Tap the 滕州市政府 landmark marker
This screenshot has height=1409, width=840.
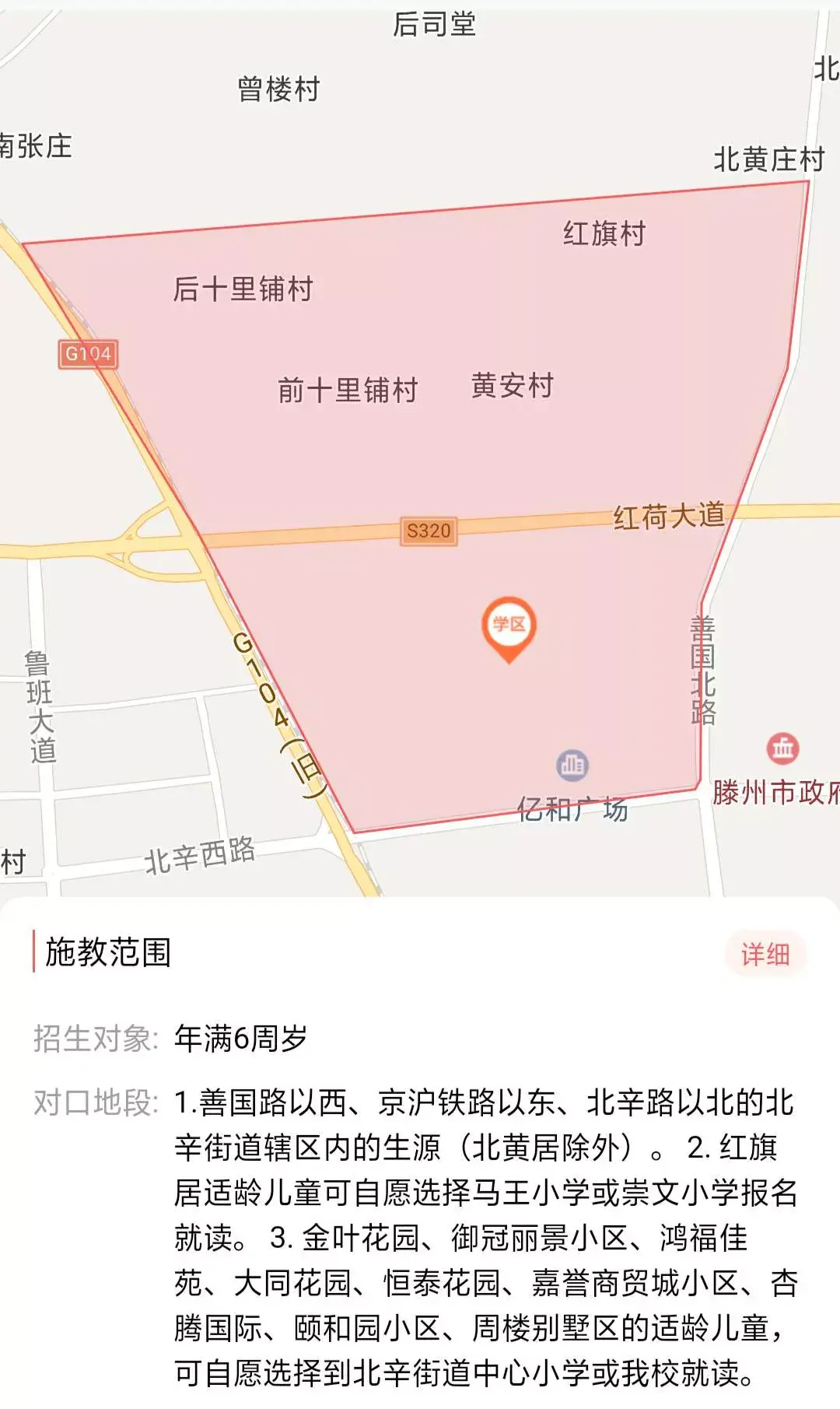782,748
